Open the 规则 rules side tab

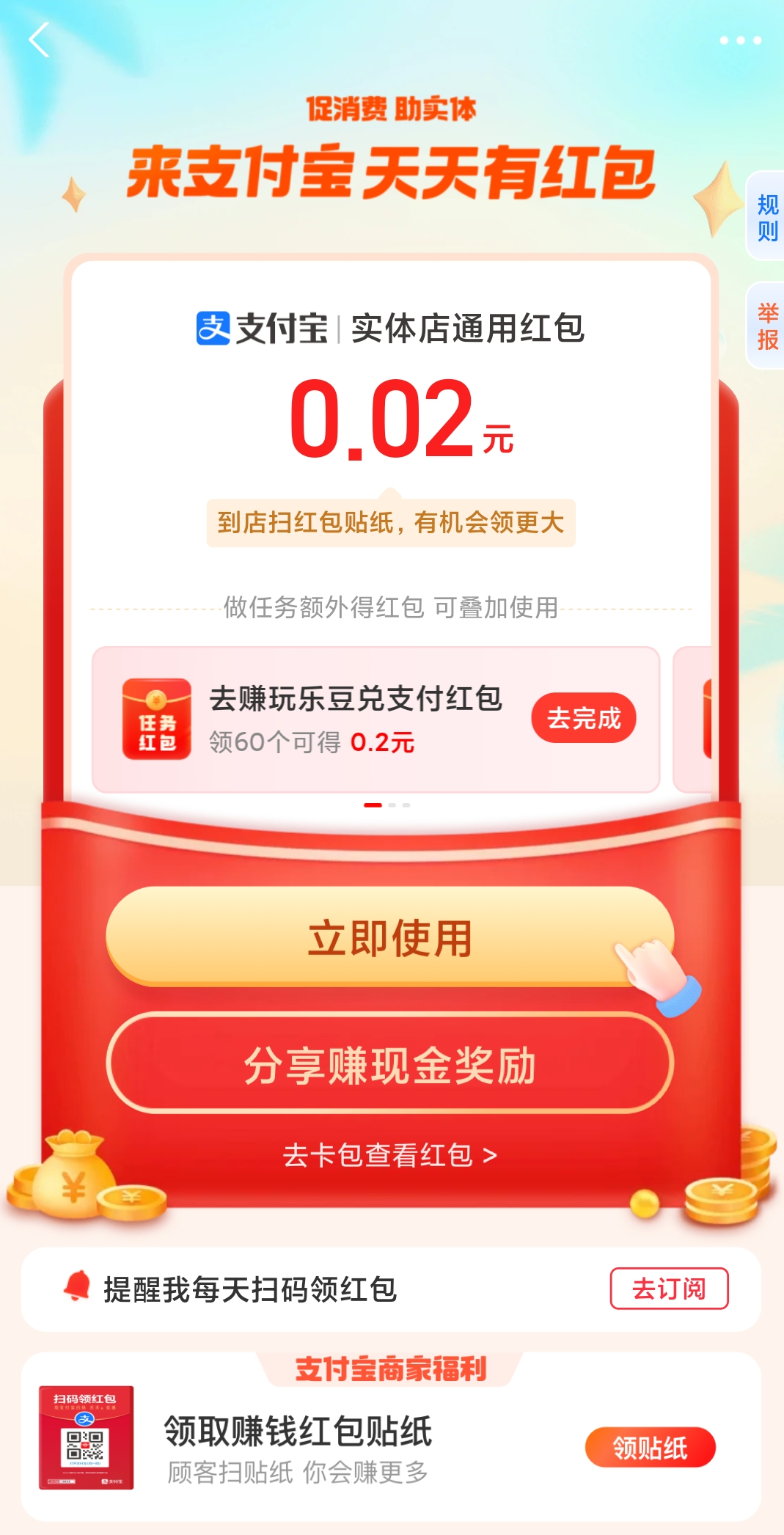click(767, 217)
